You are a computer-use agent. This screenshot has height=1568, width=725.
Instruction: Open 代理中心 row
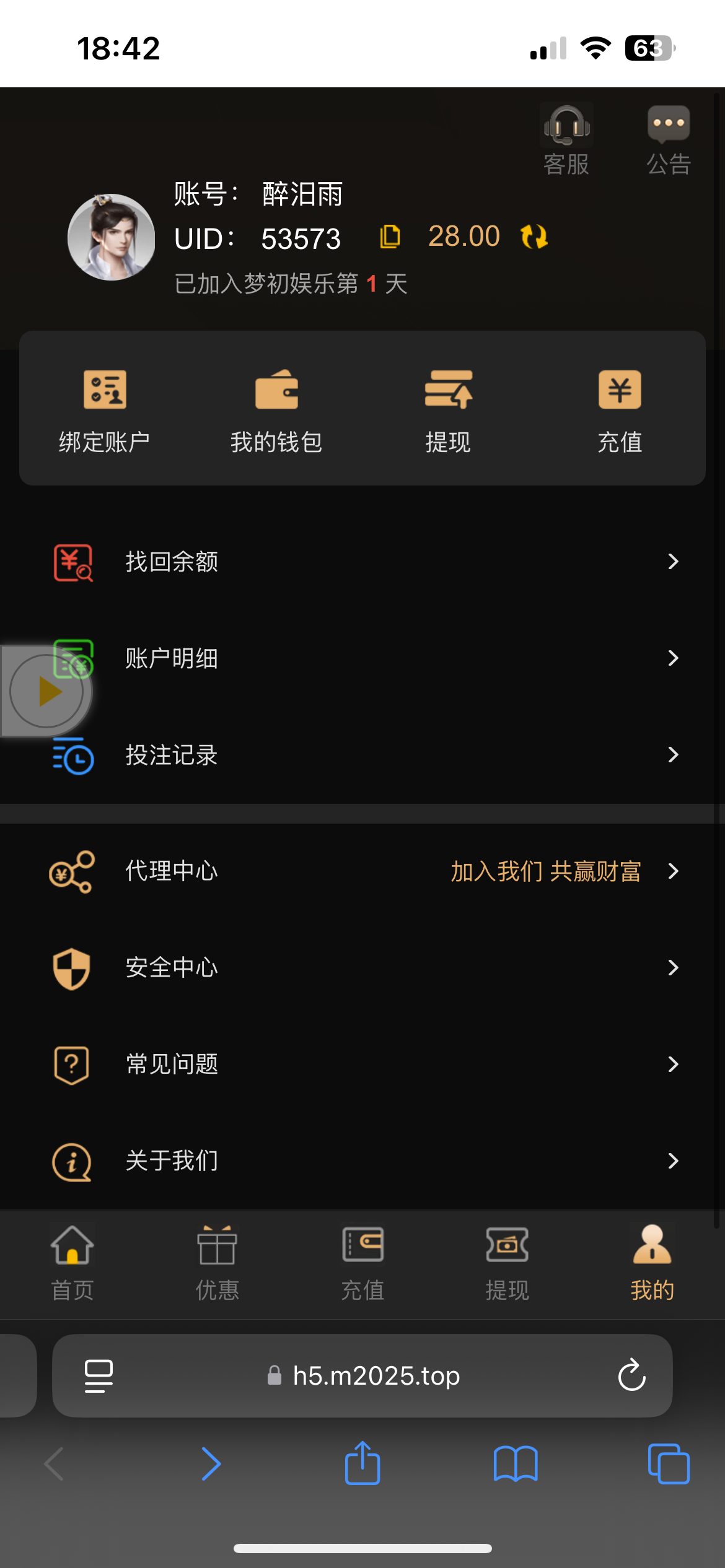[362, 871]
